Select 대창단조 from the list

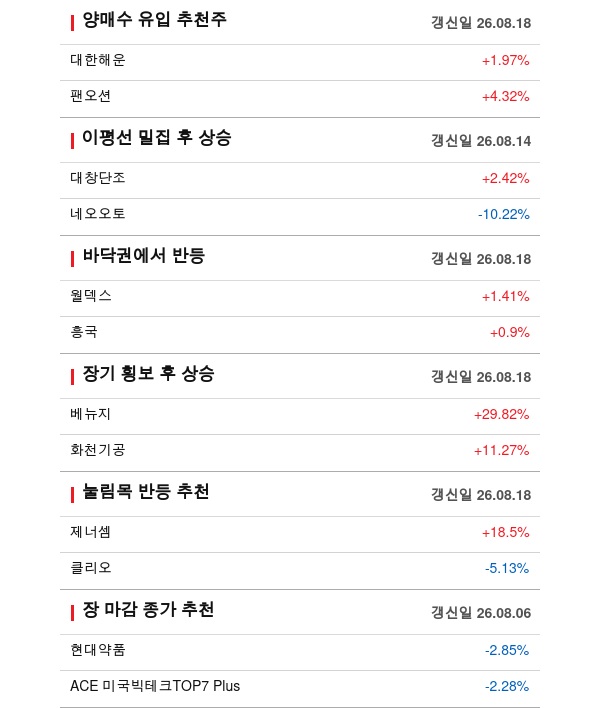300,180
